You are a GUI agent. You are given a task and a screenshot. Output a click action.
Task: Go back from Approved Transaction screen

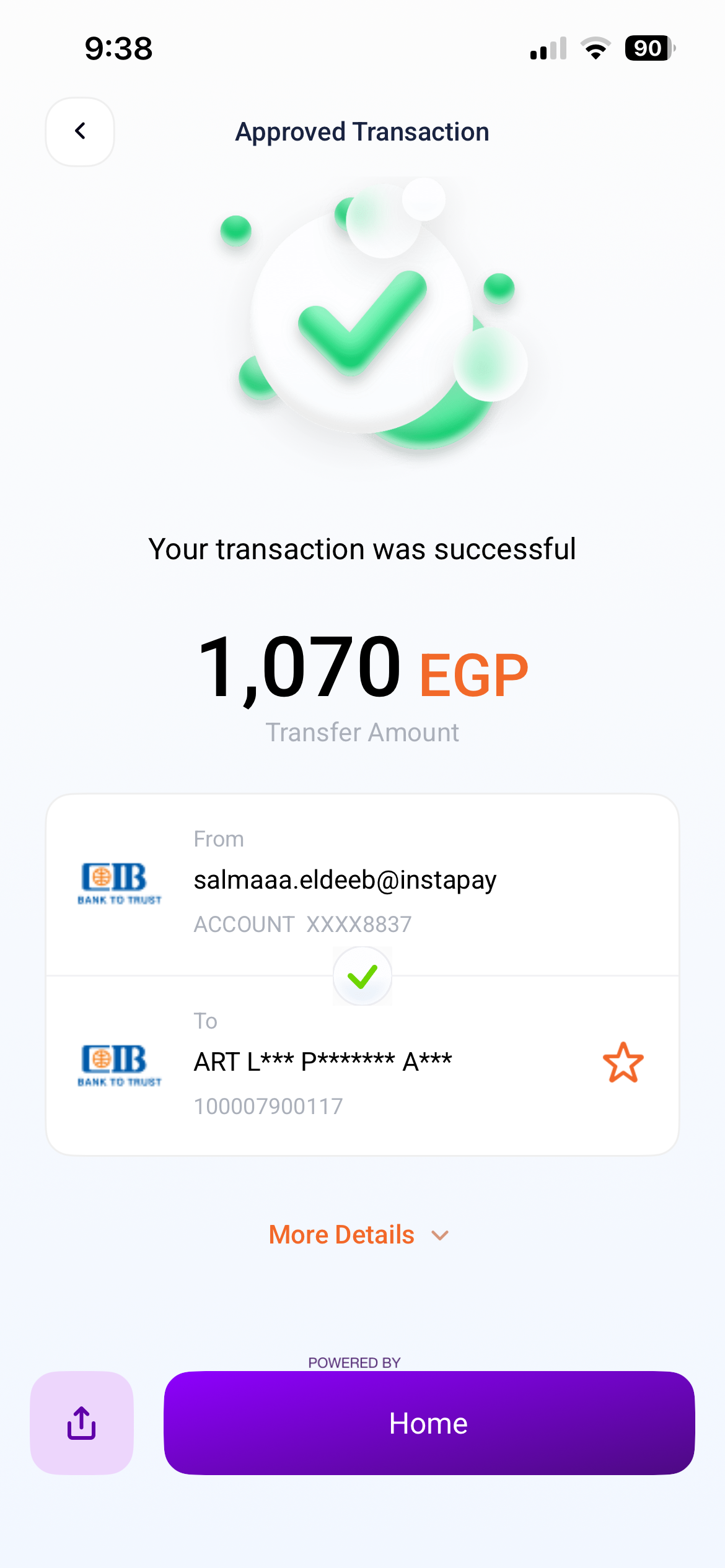pos(80,131)
